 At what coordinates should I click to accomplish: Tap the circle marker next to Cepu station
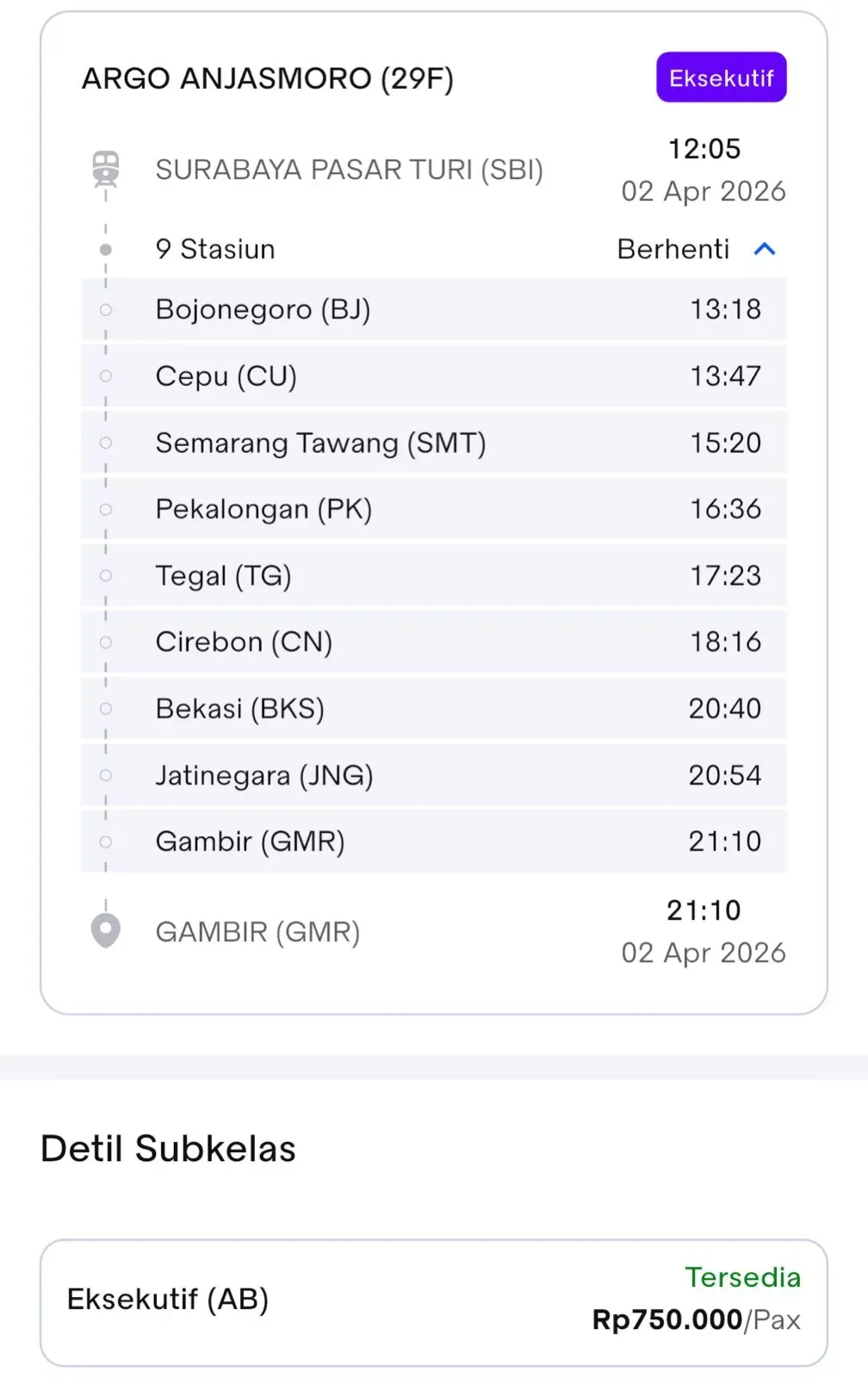coord(106,376)
